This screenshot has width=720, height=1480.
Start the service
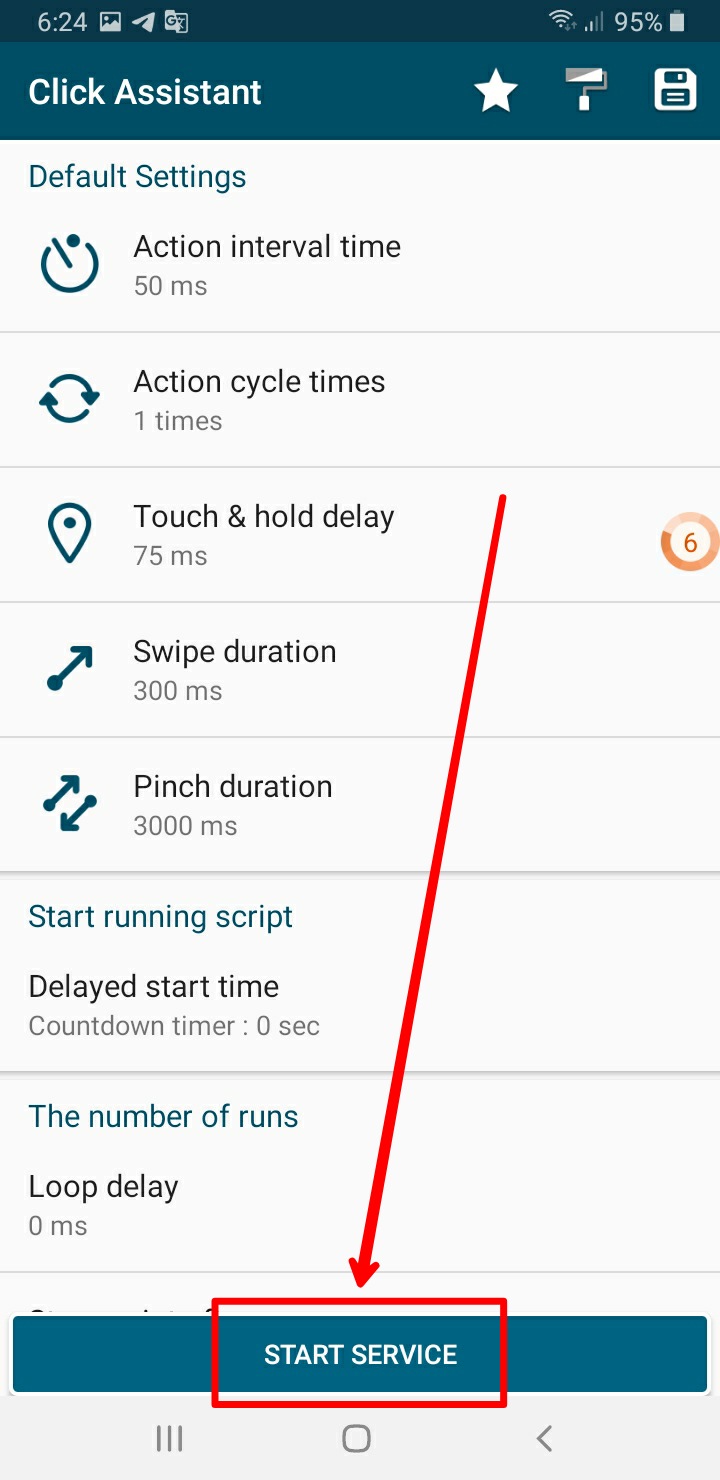[360, 1354]
